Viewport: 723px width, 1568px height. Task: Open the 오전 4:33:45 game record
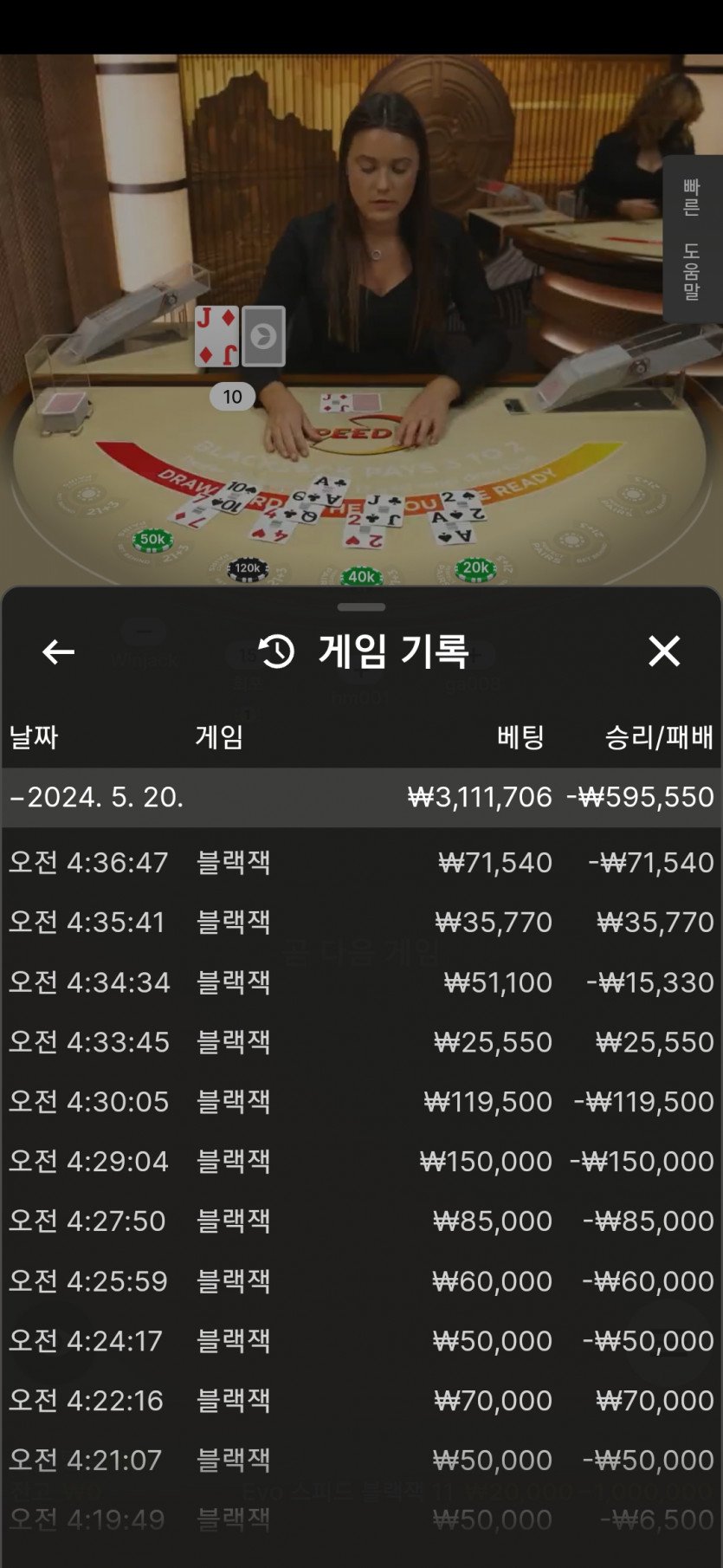(x=361, y=1042)
